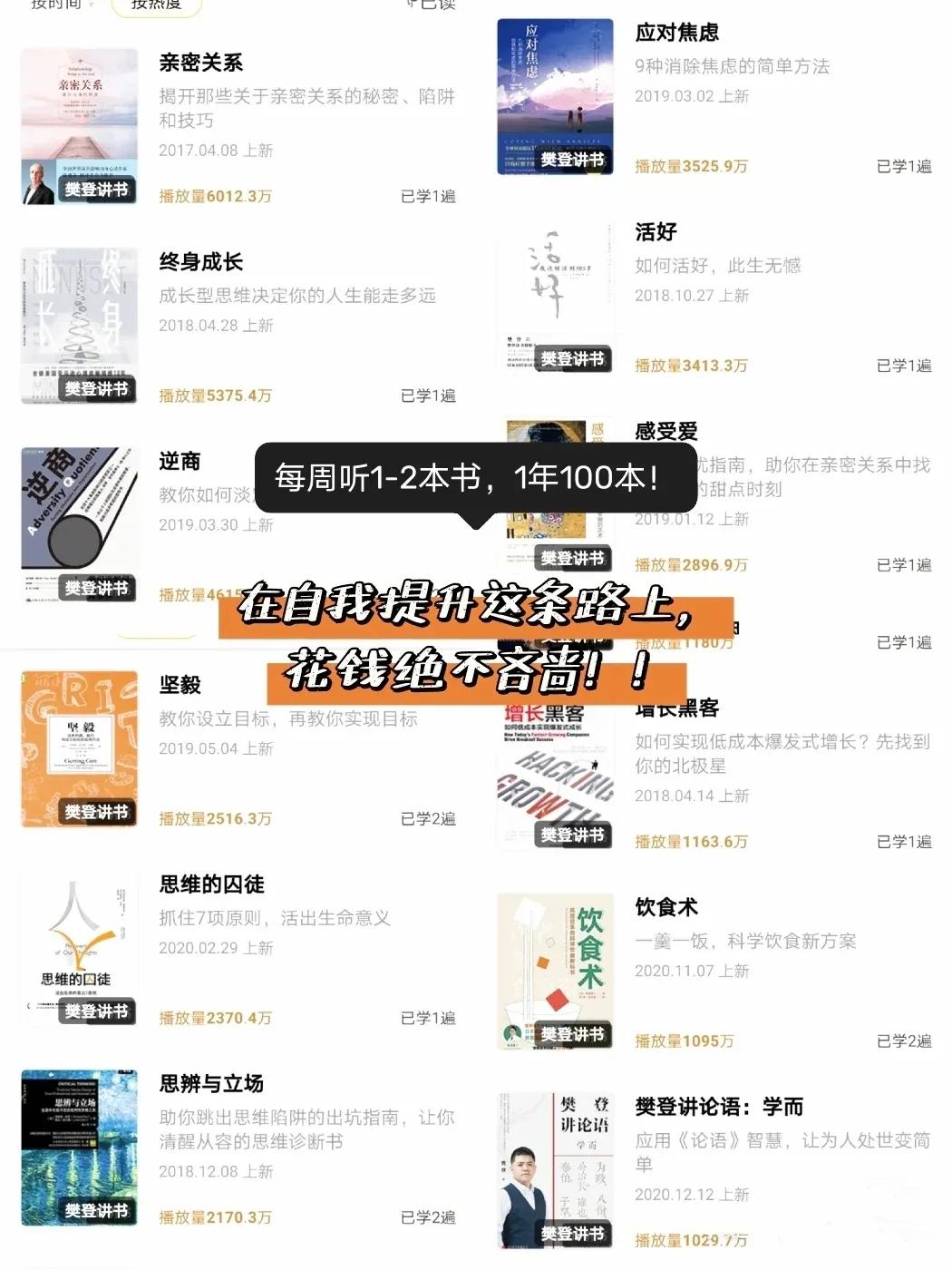Click the 樊登讲书 badge on 饮食术 cover

(573, 1032)
